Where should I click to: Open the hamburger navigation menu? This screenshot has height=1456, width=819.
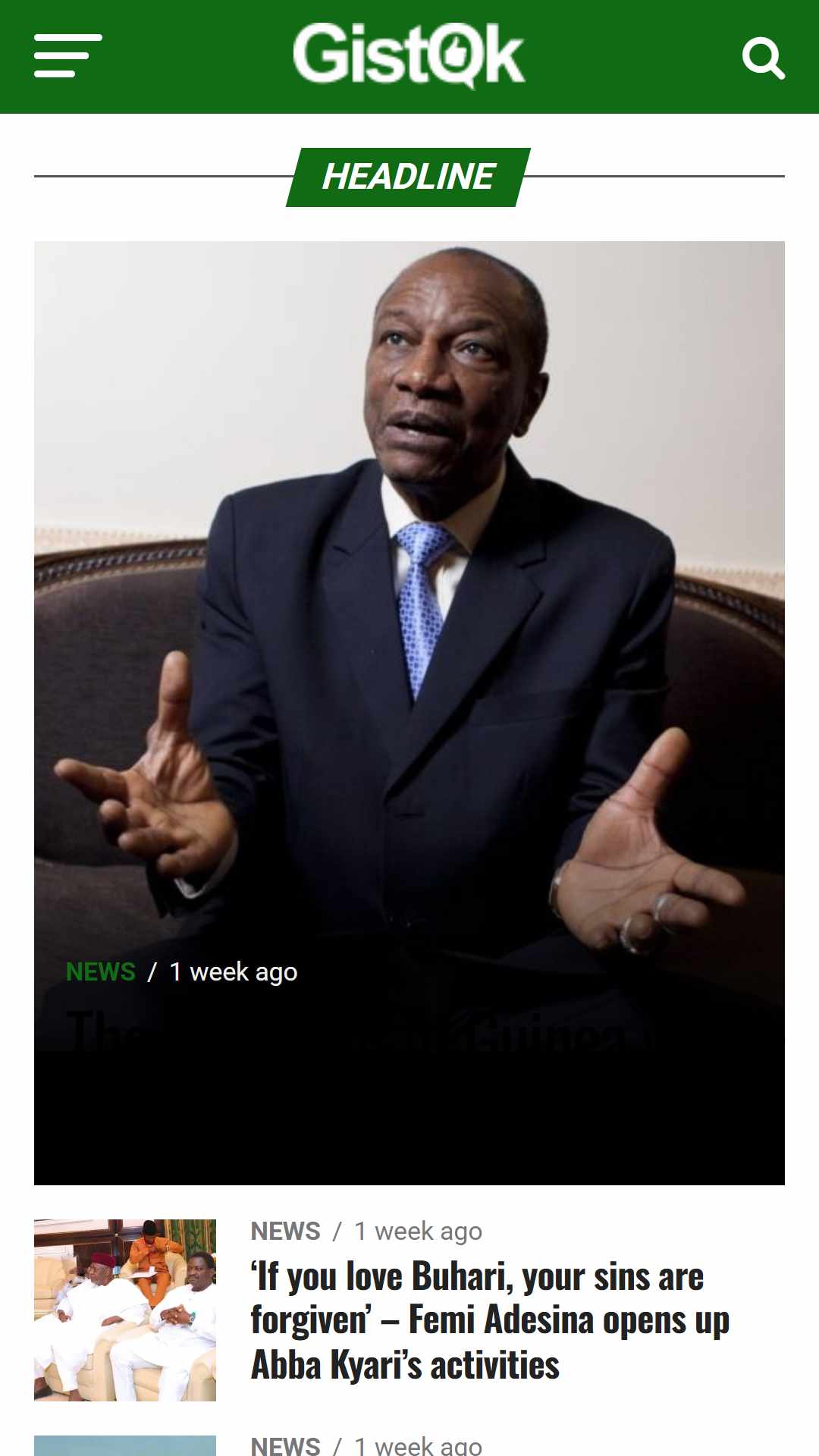coord(67,56)
